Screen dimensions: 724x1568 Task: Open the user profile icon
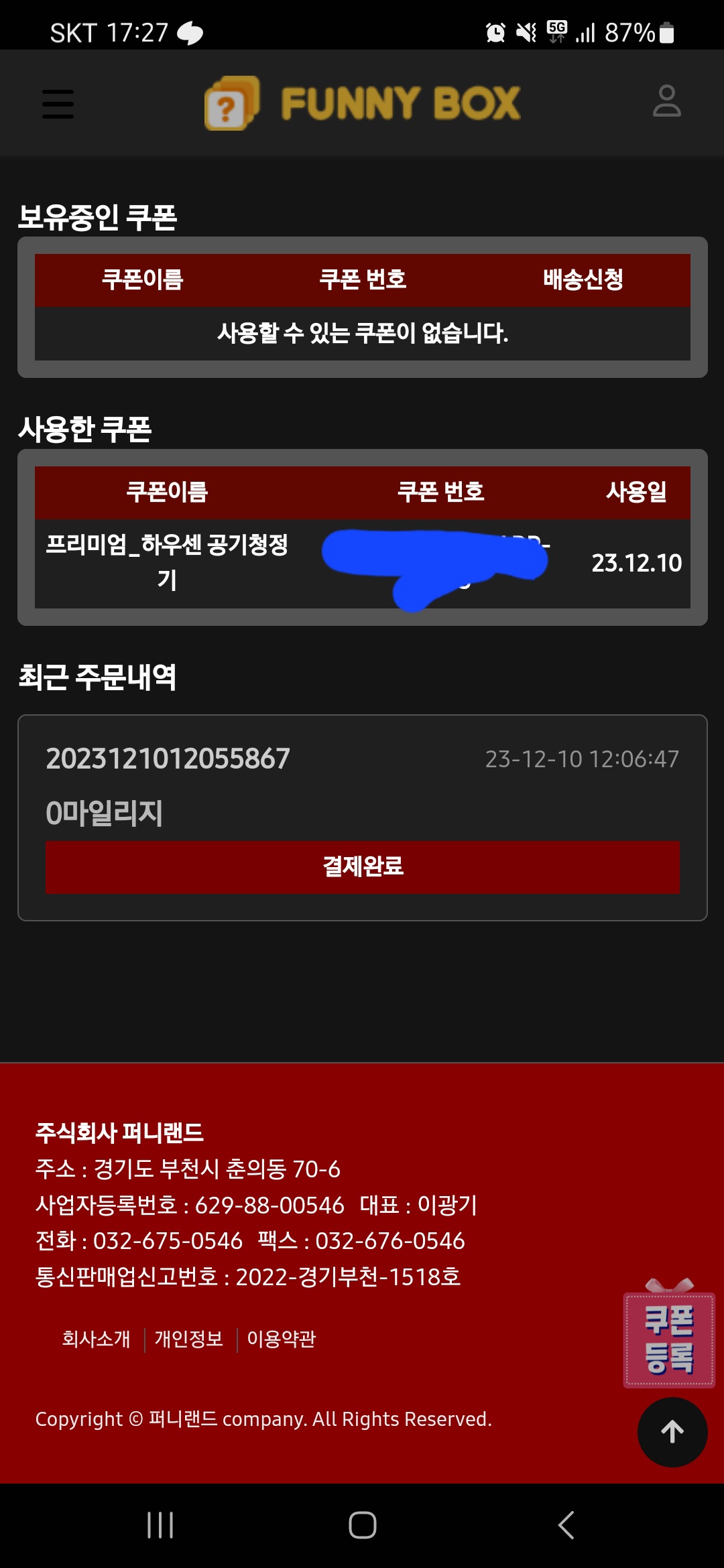coord(666,102)
